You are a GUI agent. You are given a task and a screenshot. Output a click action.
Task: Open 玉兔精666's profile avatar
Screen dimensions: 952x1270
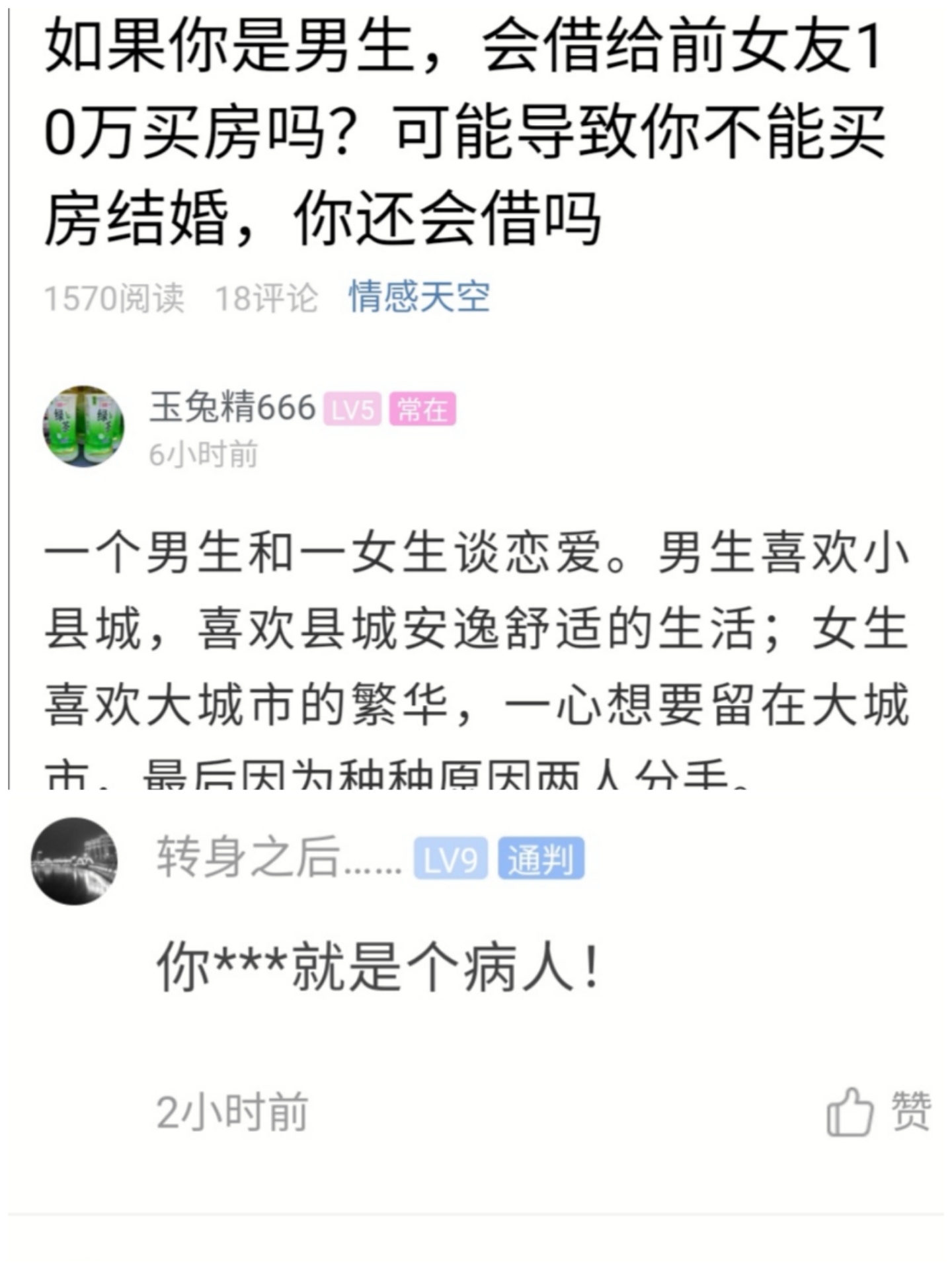83,427
